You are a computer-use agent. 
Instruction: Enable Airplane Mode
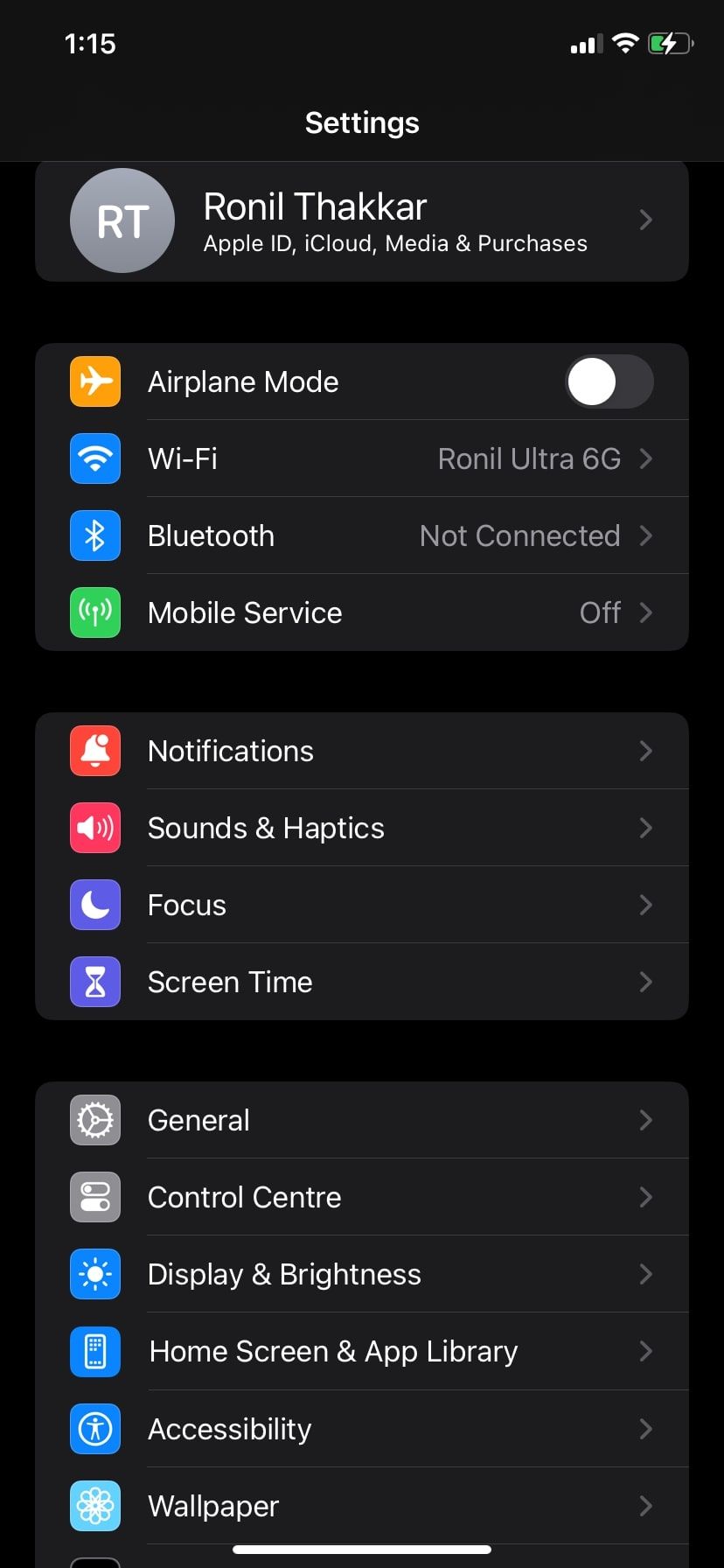click(x=609, y=381)
